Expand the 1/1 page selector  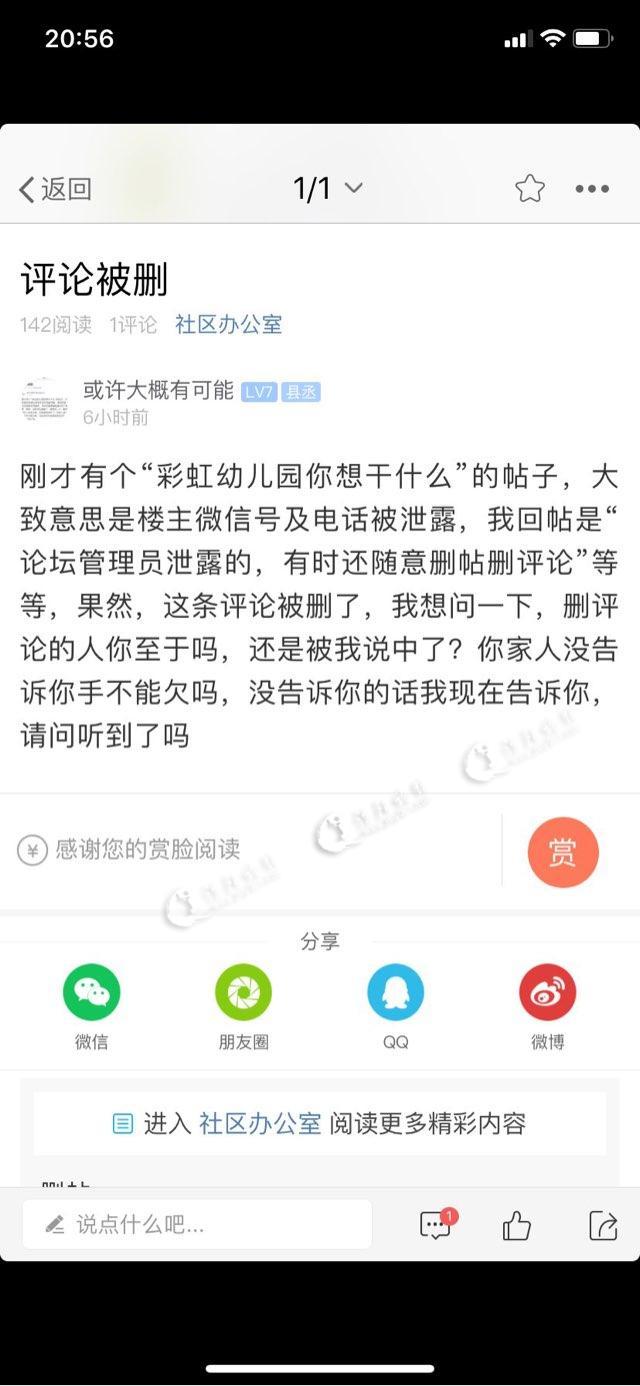pos(326,188)
